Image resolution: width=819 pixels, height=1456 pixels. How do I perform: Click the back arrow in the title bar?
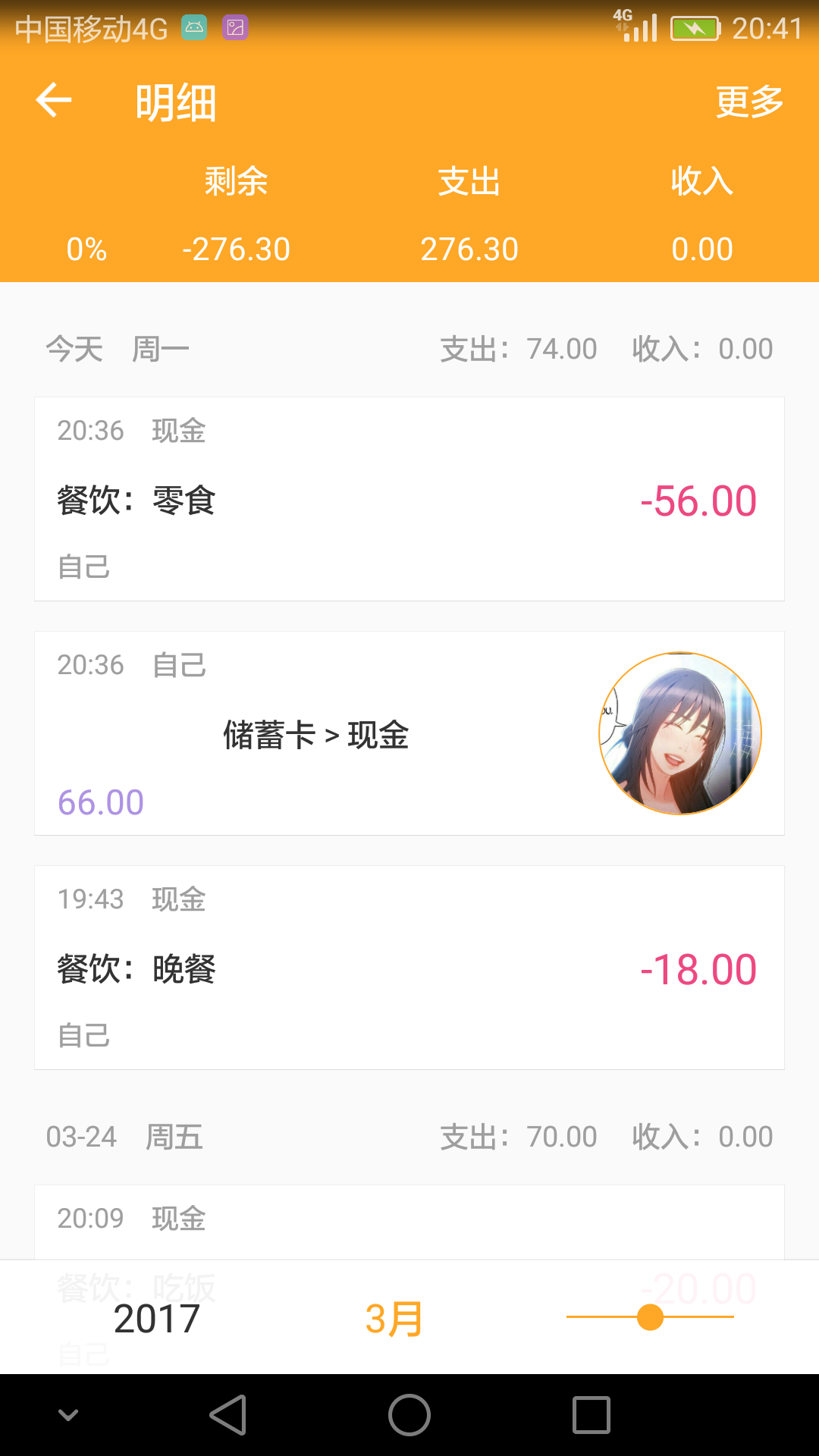point(53,101)
